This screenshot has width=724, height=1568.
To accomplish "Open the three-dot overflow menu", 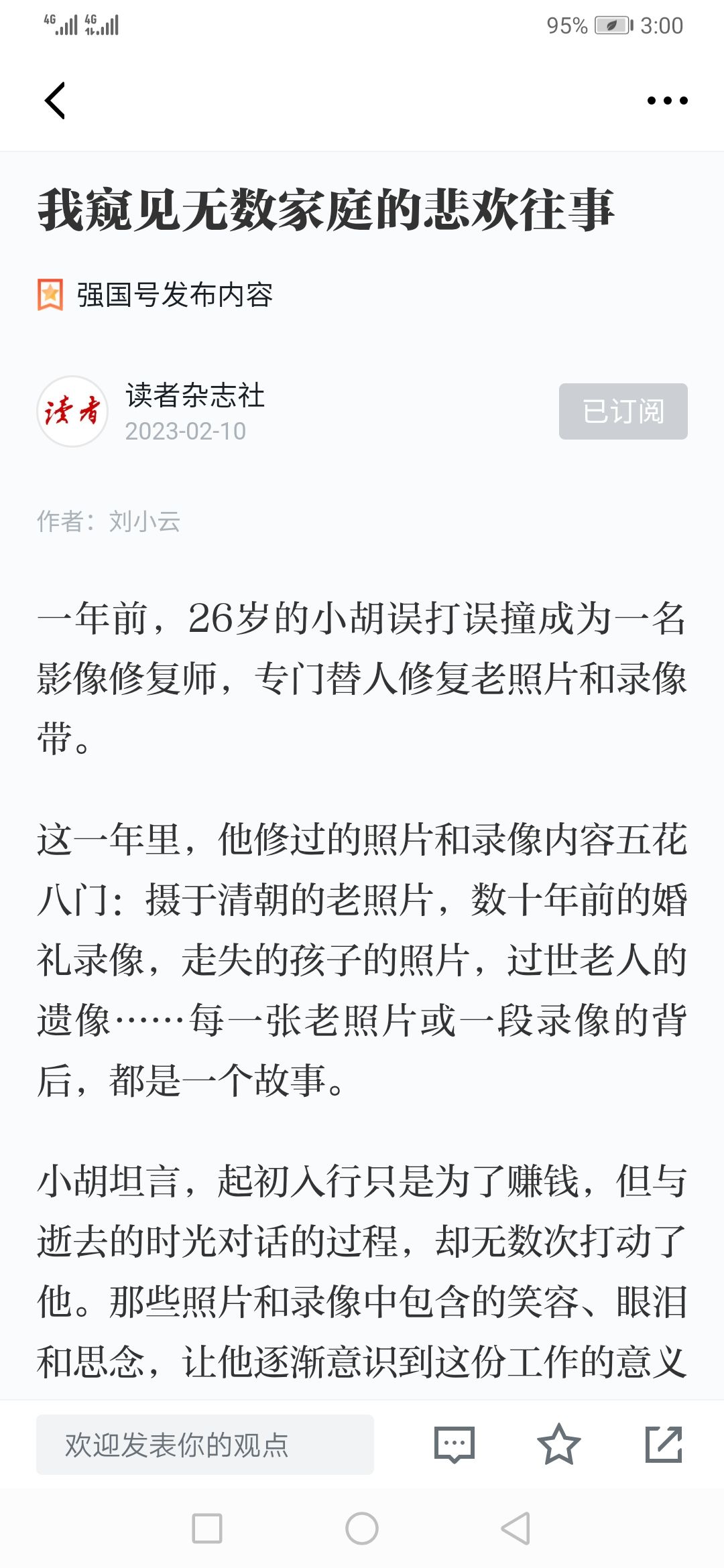I will tap(667, 101).
